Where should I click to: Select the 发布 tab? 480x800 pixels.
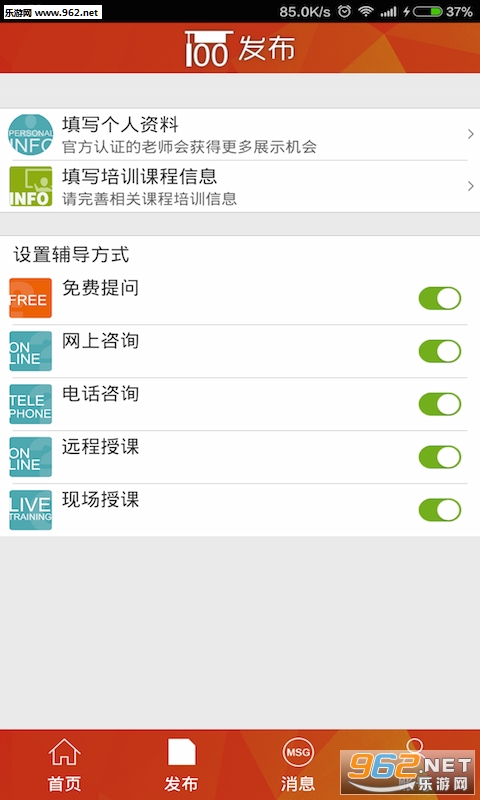[182, 765]
